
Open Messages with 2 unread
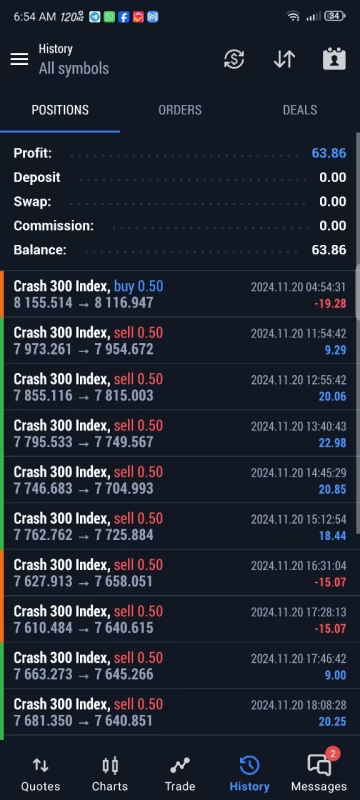(319, 773)
